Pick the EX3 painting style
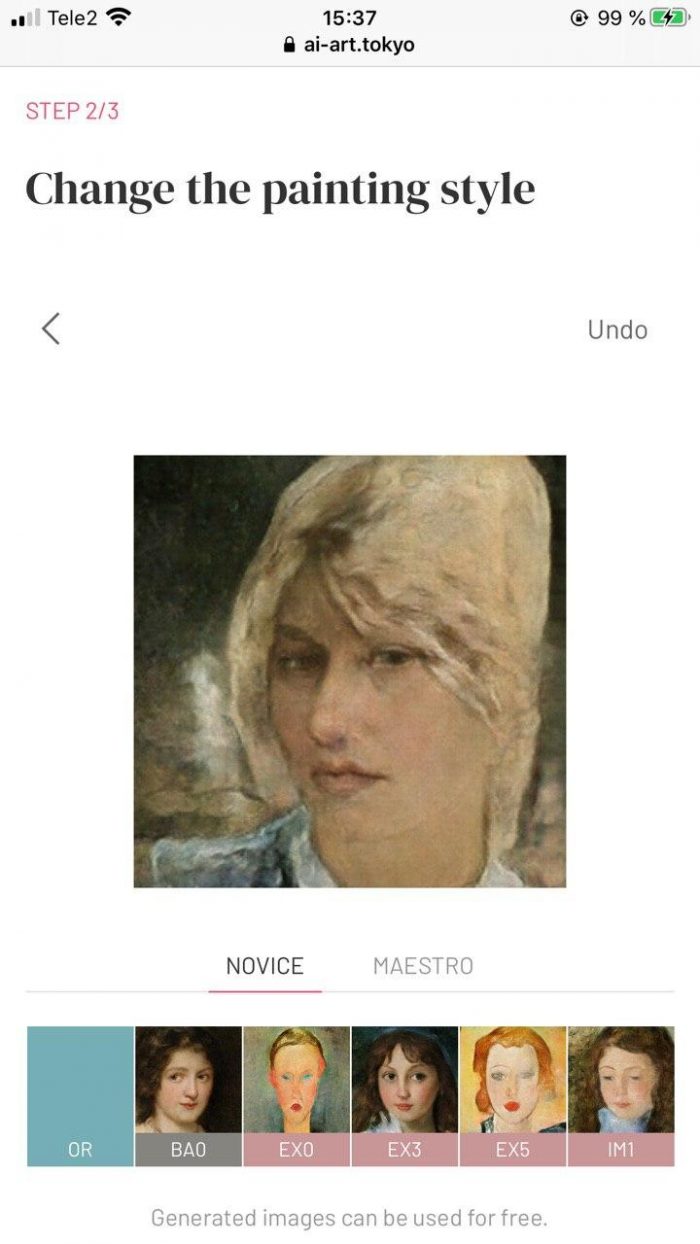 tap(404, 1096)
